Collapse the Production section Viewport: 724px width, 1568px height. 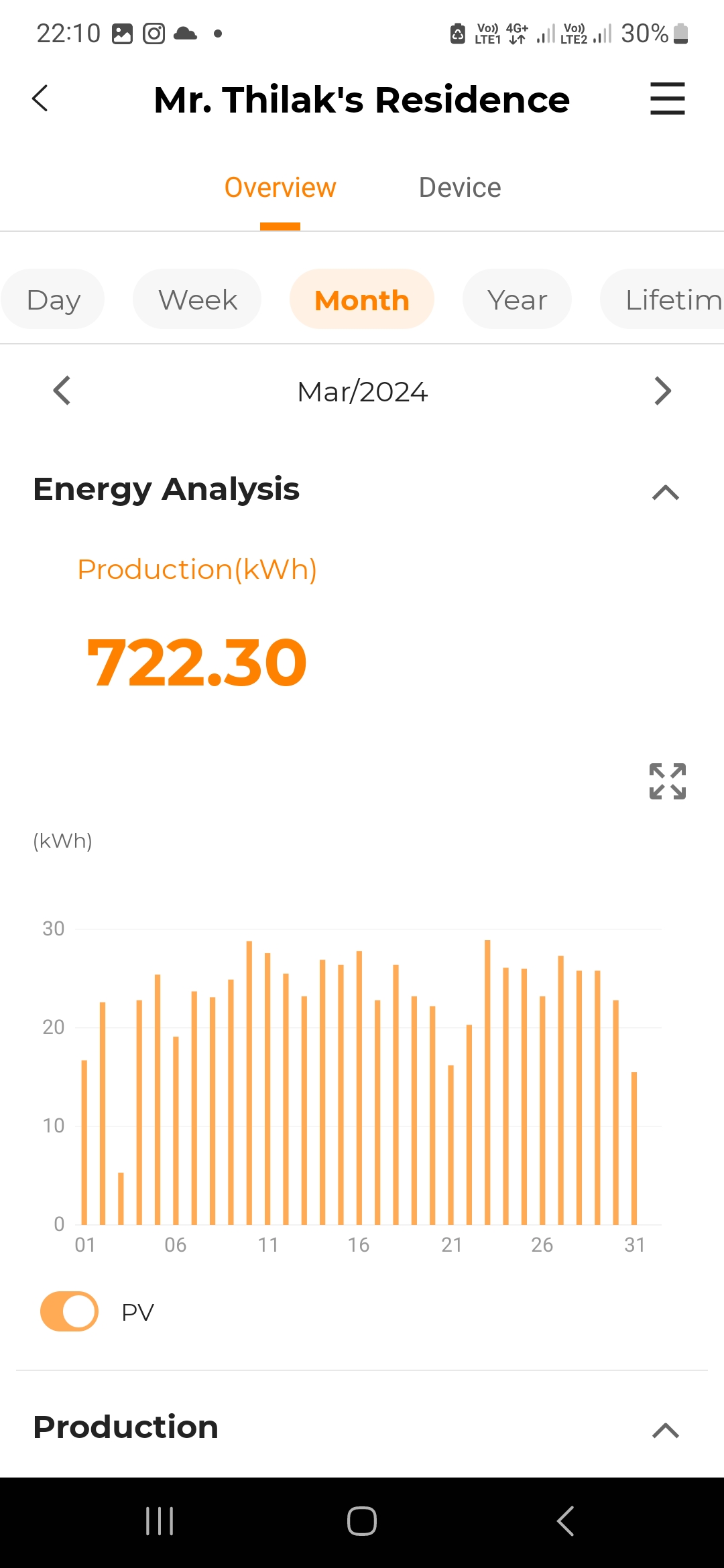tap(666, 1430)
